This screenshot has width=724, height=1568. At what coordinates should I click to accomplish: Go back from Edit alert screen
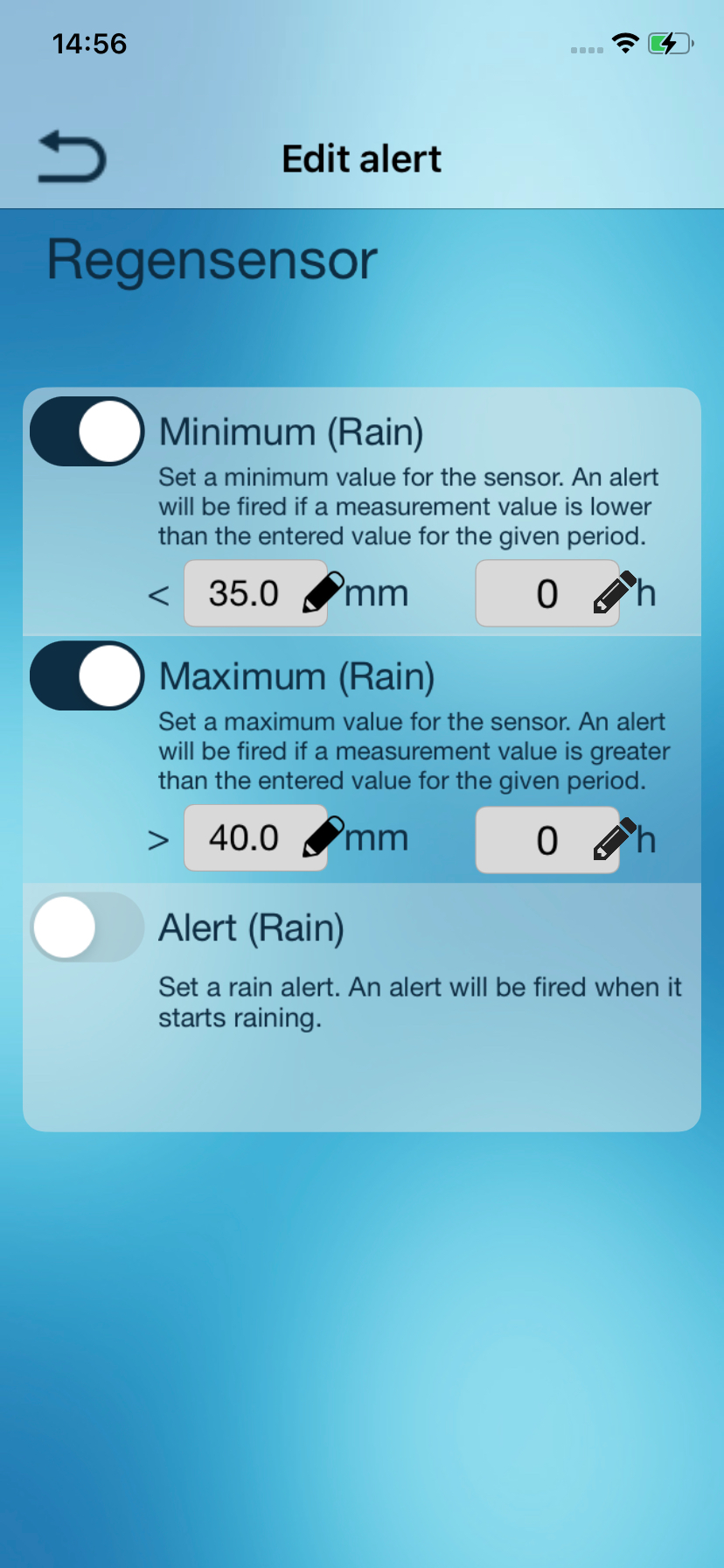[x=73, y=158]
